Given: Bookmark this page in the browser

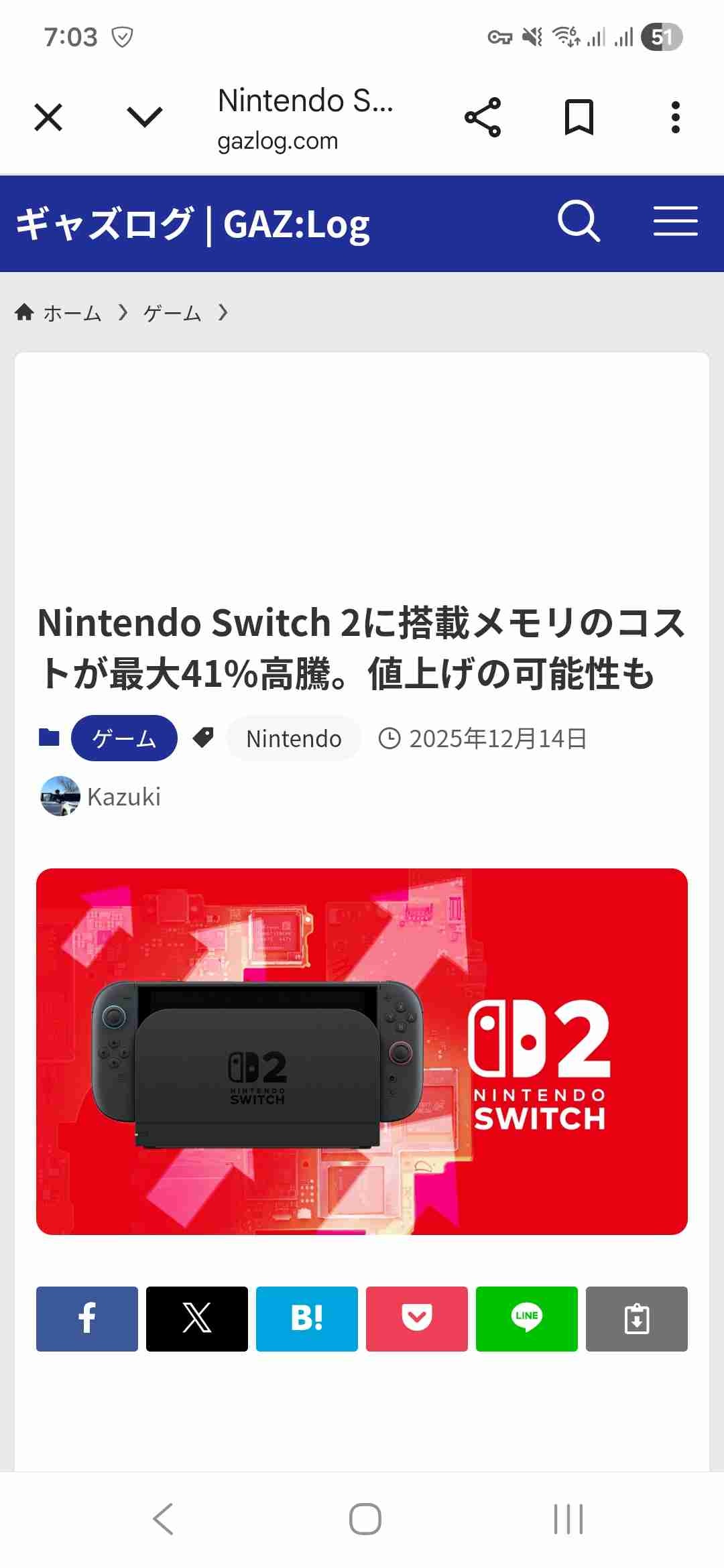Looking at the screenshot, I should 579,117.
